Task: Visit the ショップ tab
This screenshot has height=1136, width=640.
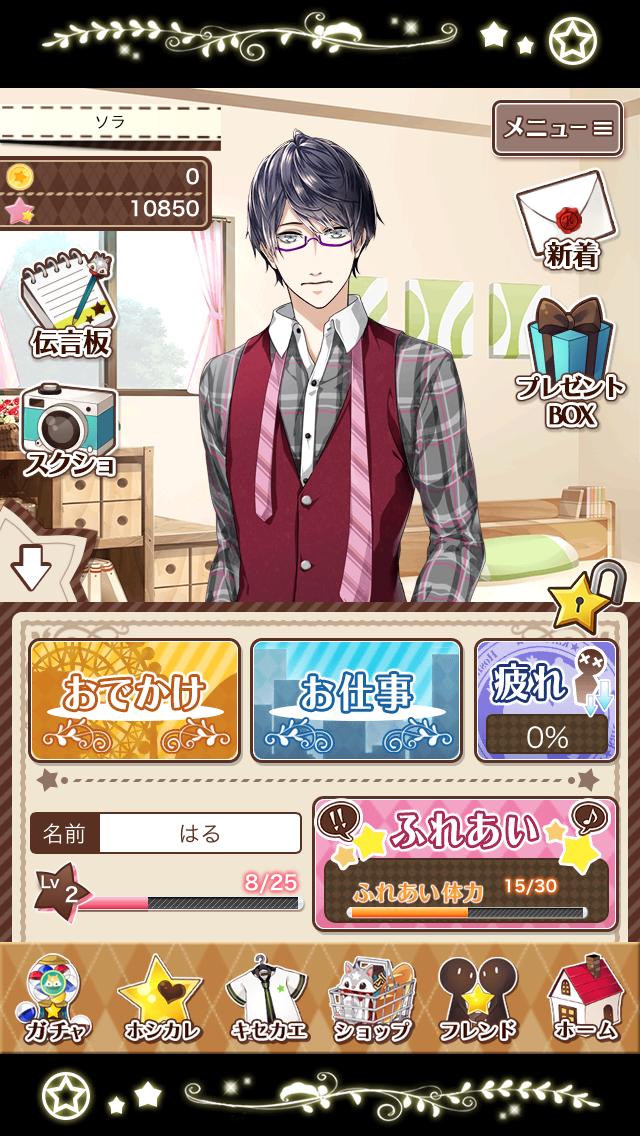Action: (x=372, y=997)
